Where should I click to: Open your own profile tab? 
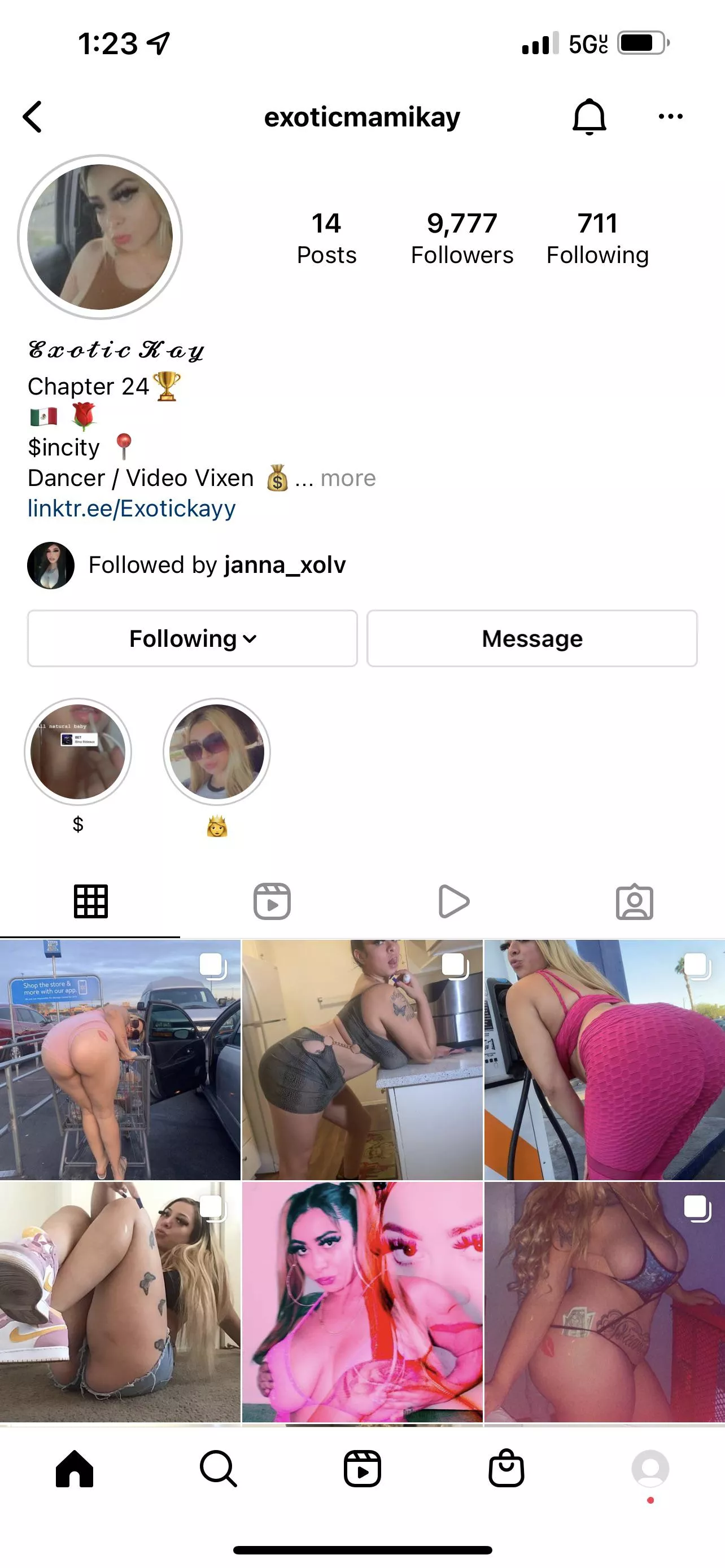click(650, 1469)
